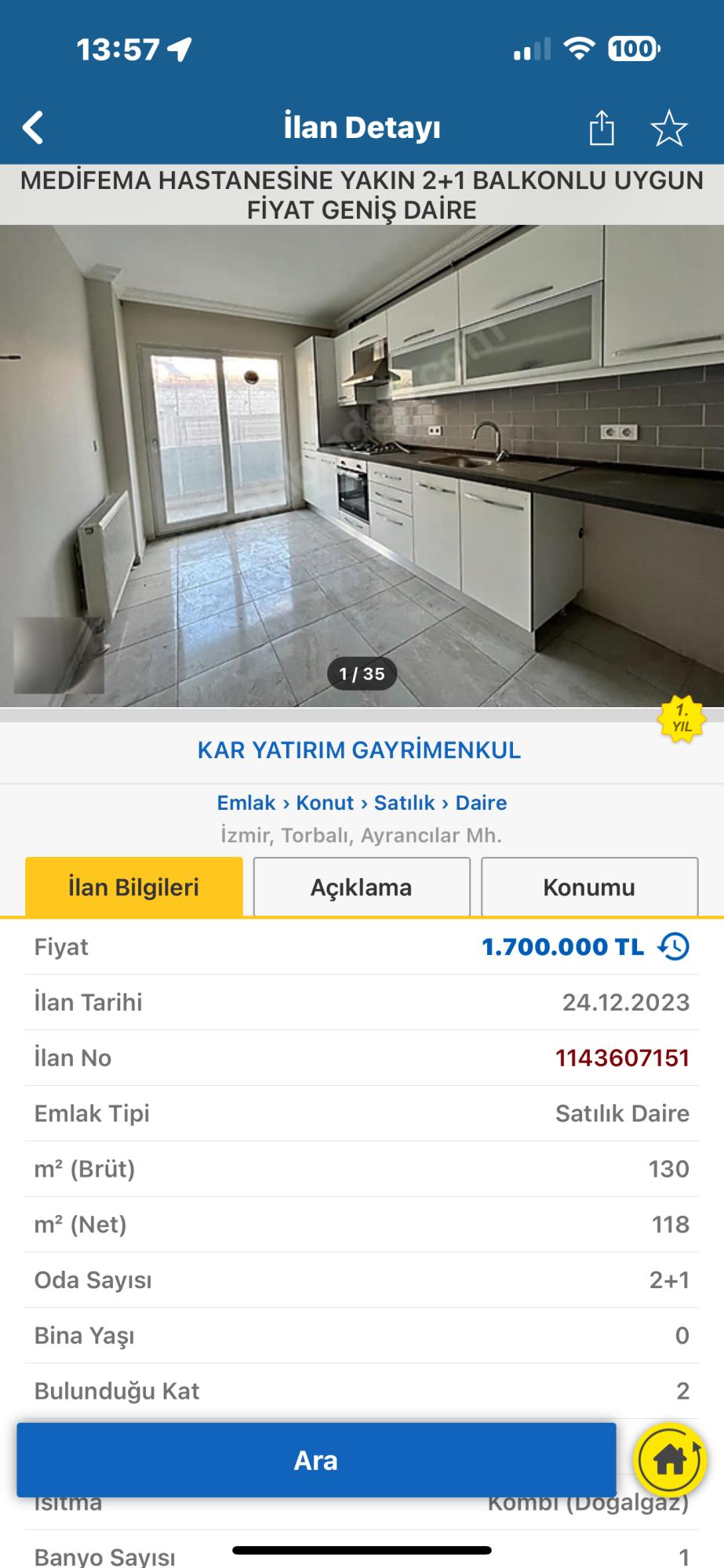Switch to the Açıklama tab

tap(362, 887)
